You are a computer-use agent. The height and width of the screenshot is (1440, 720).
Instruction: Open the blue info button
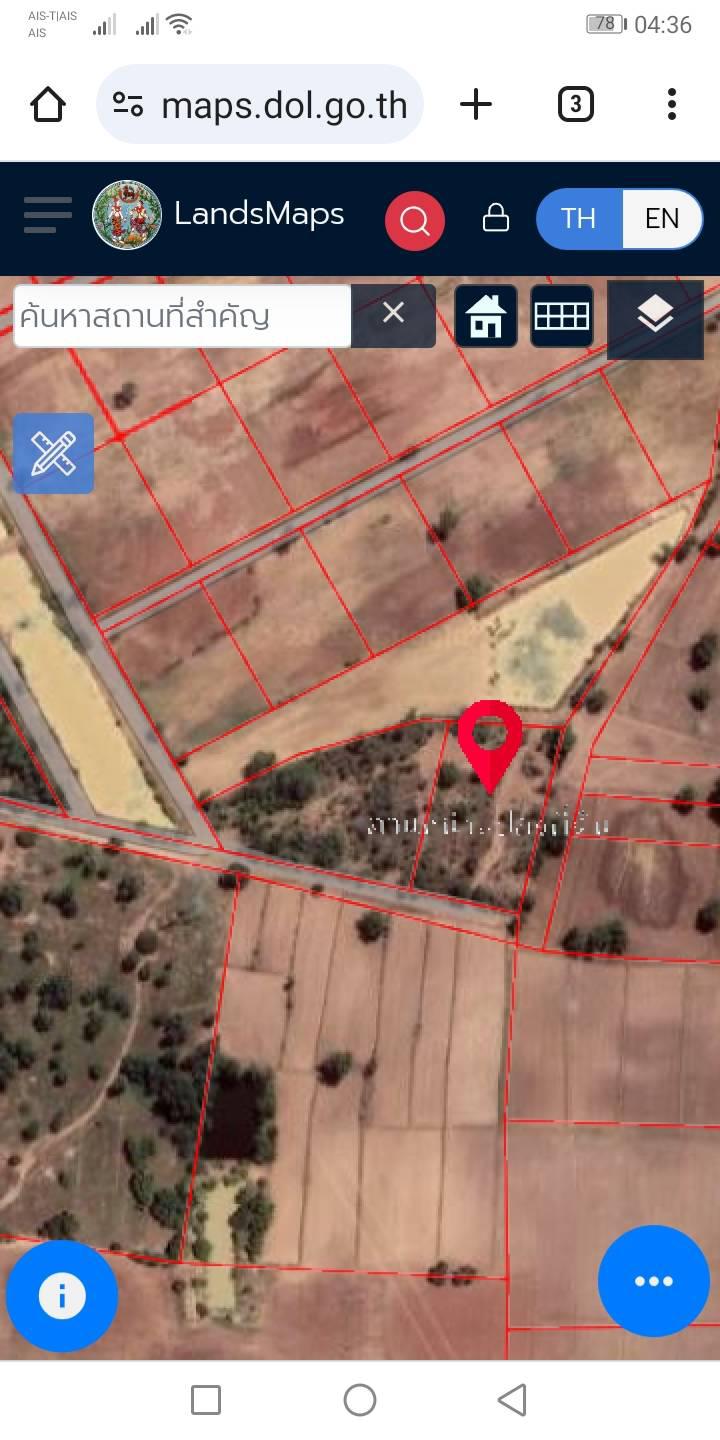click(62, 1296)
